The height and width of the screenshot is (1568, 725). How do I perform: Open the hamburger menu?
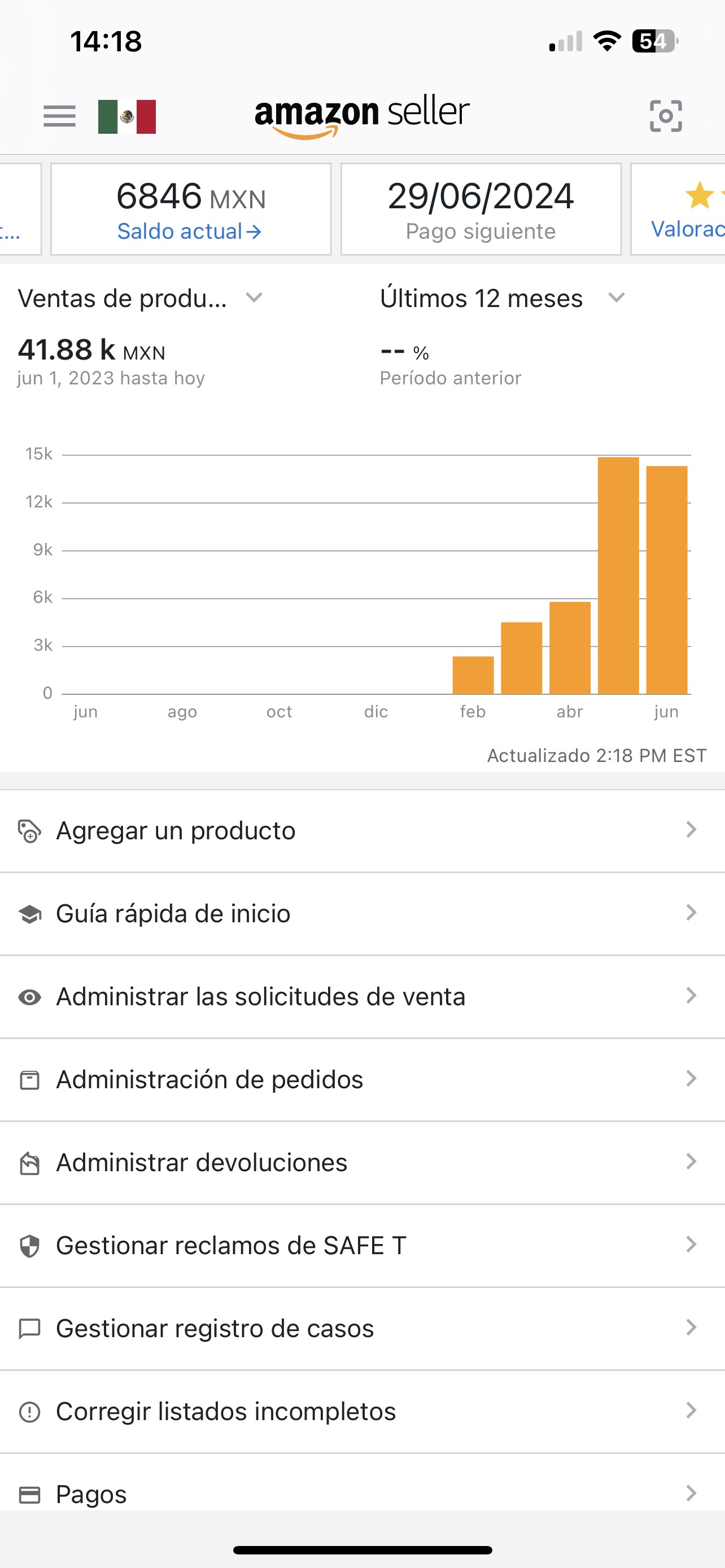[60, 116]
